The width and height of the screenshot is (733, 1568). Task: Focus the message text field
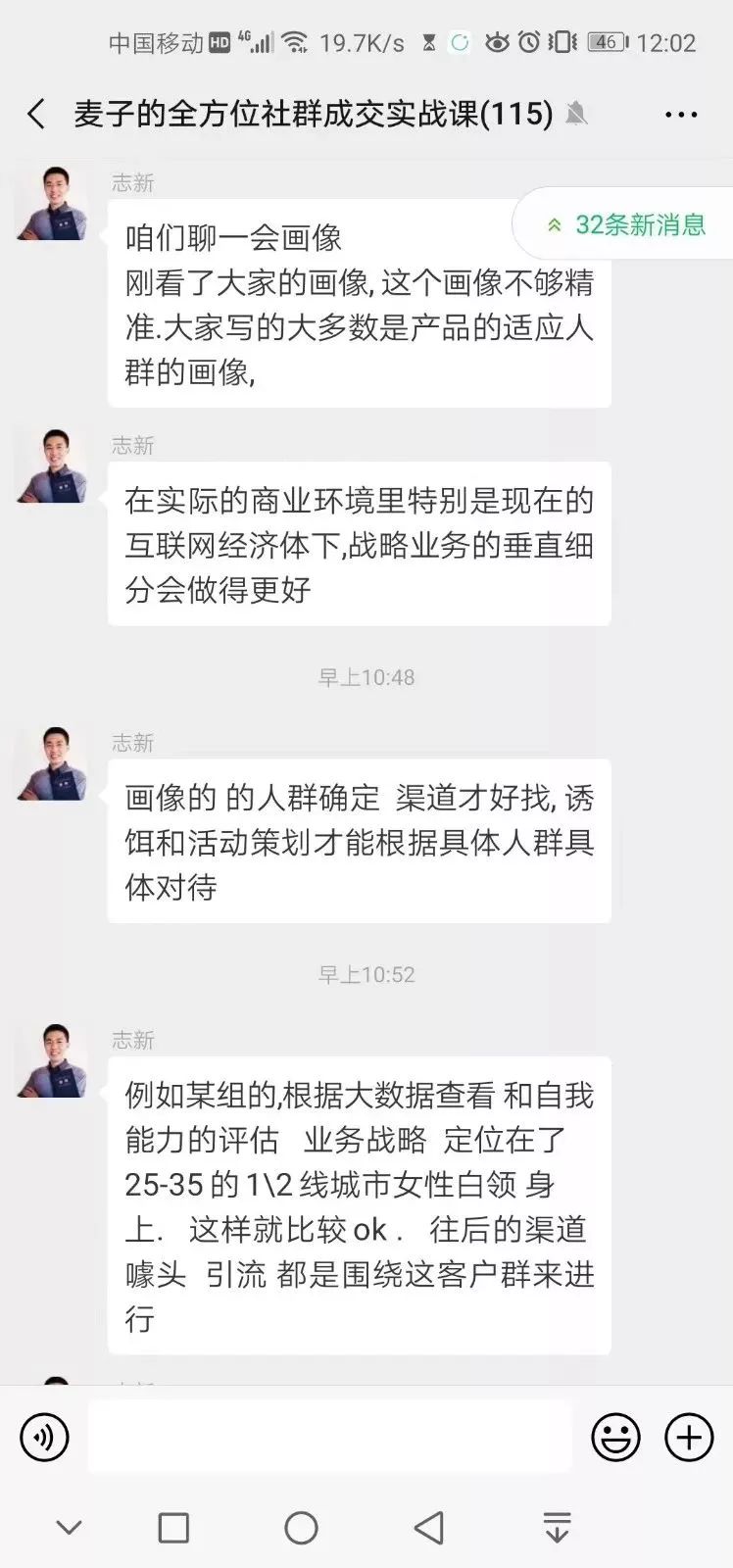coord(329,1438)
